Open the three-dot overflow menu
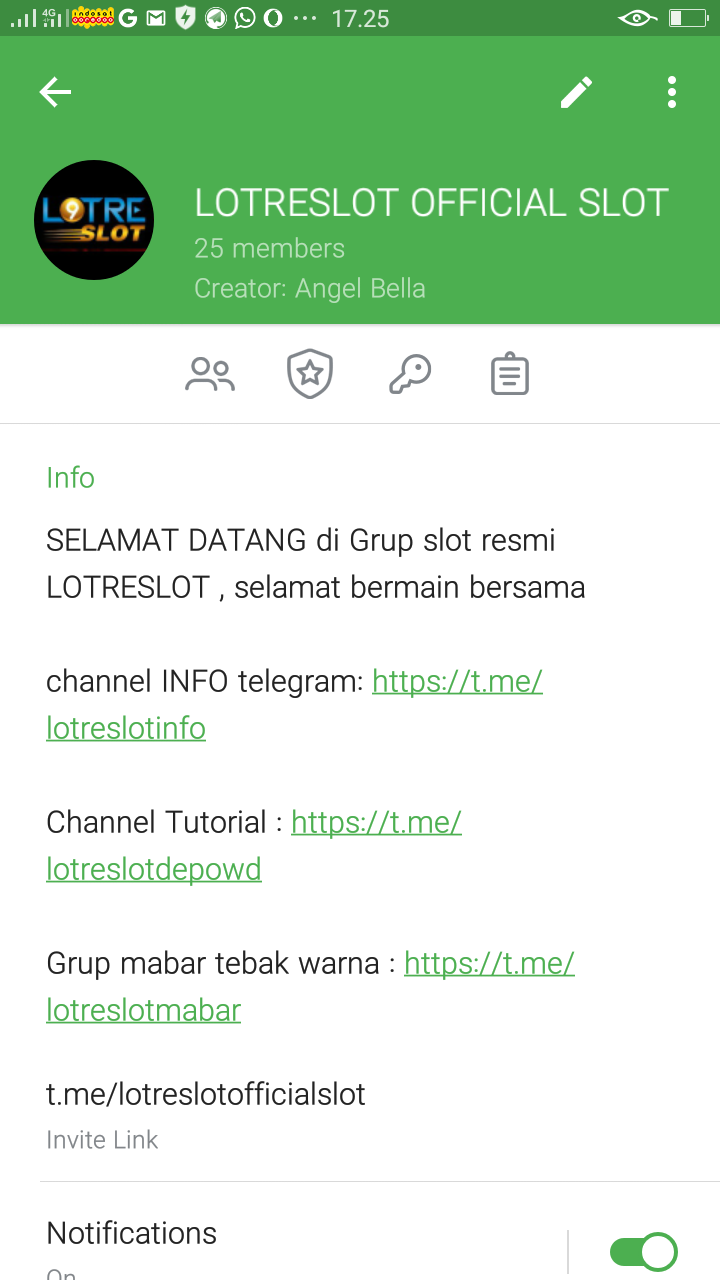720x1280 pixels. pyautogui.click(x=671, y=92)
